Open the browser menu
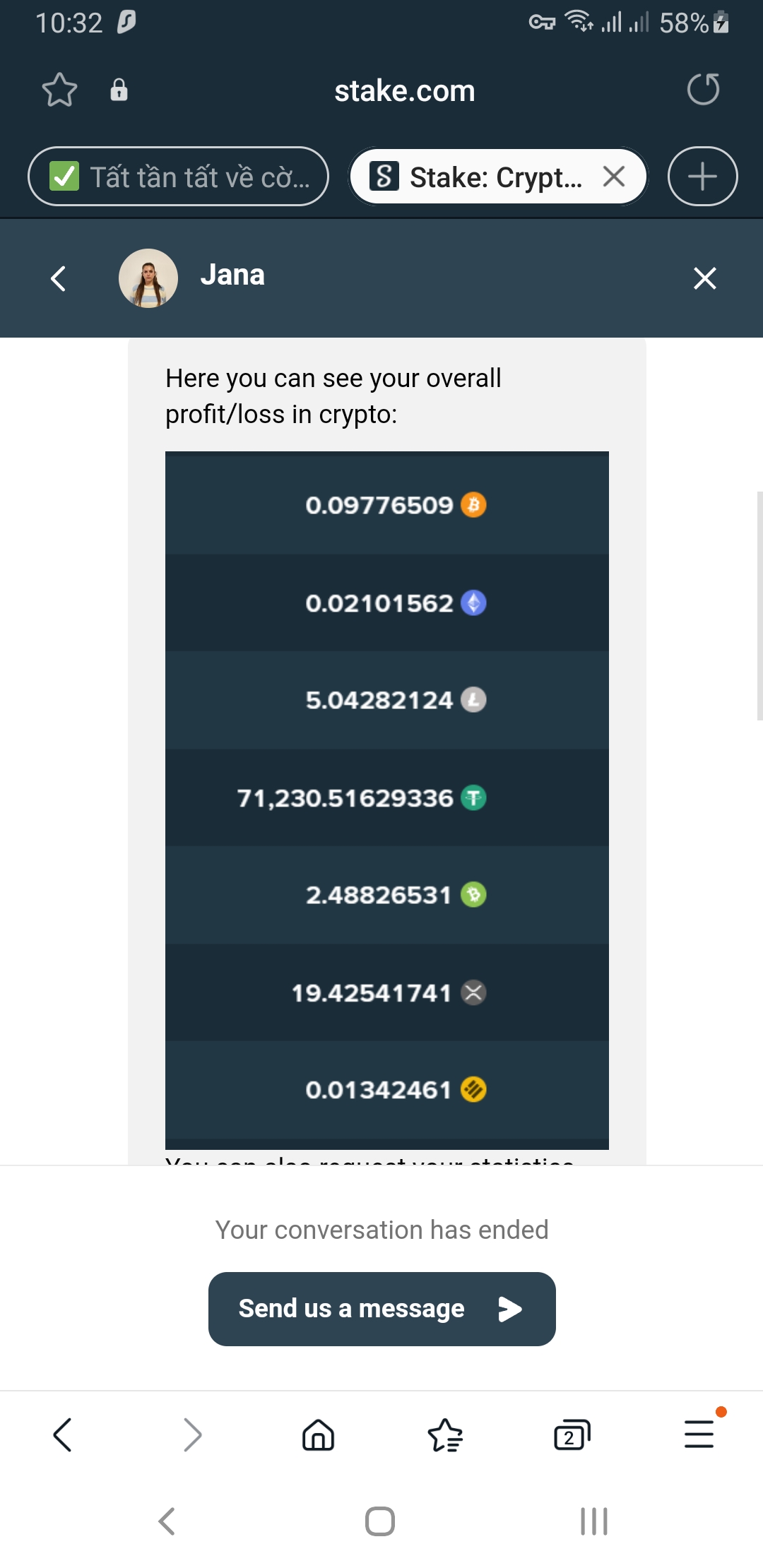Screen dimensions: 763x1568 (x=699, y=1435)
